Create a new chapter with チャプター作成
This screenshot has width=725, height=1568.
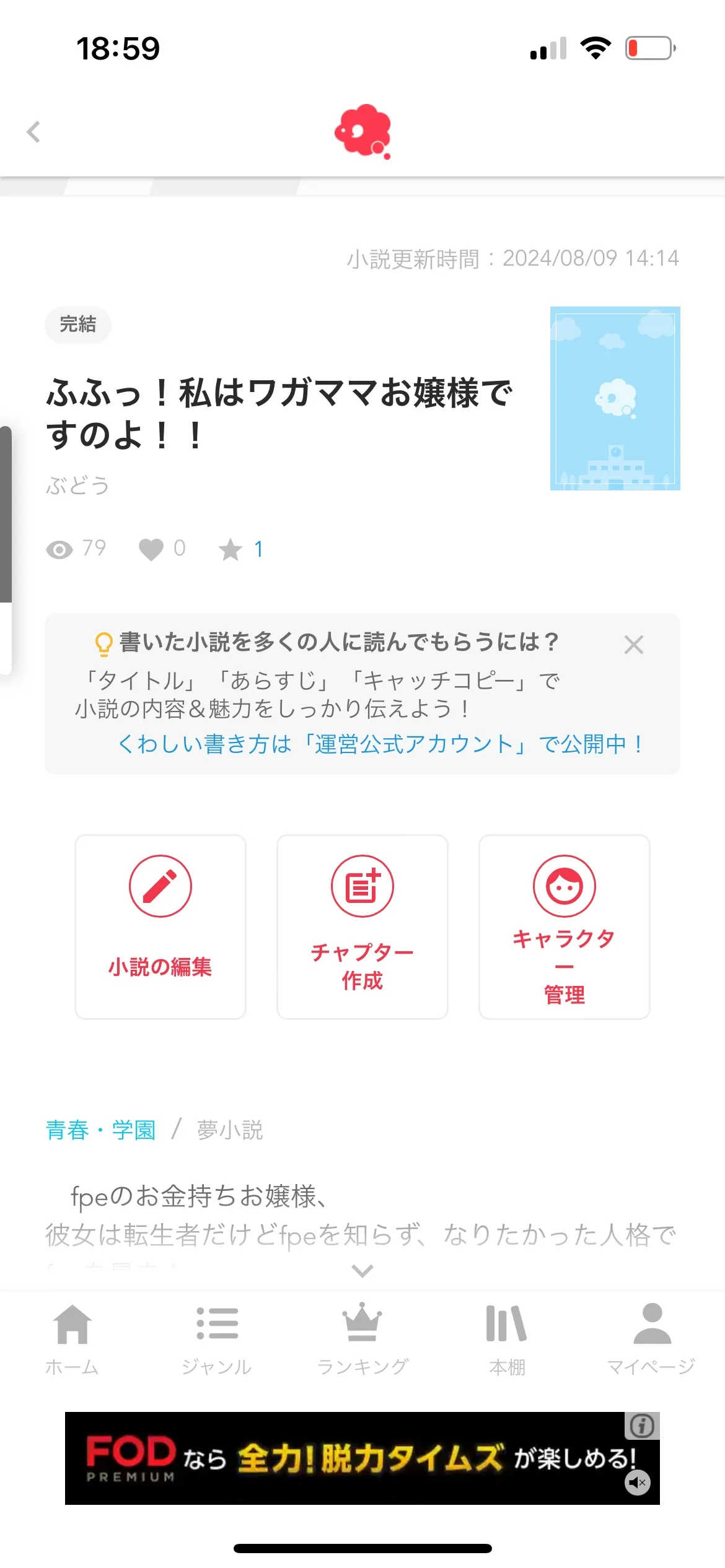coord(362,926)
